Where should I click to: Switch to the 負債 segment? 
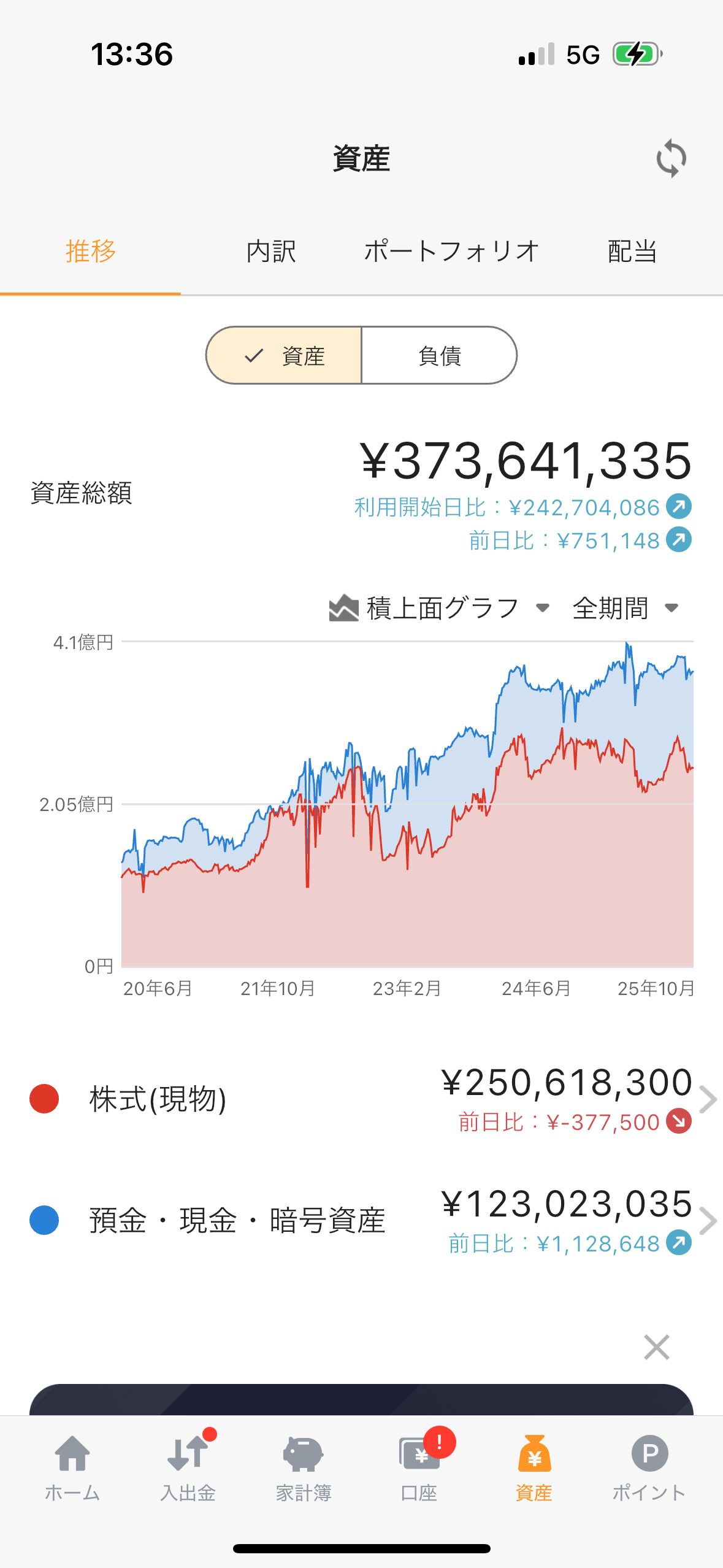pyautogui.click(x=439, y=356)
